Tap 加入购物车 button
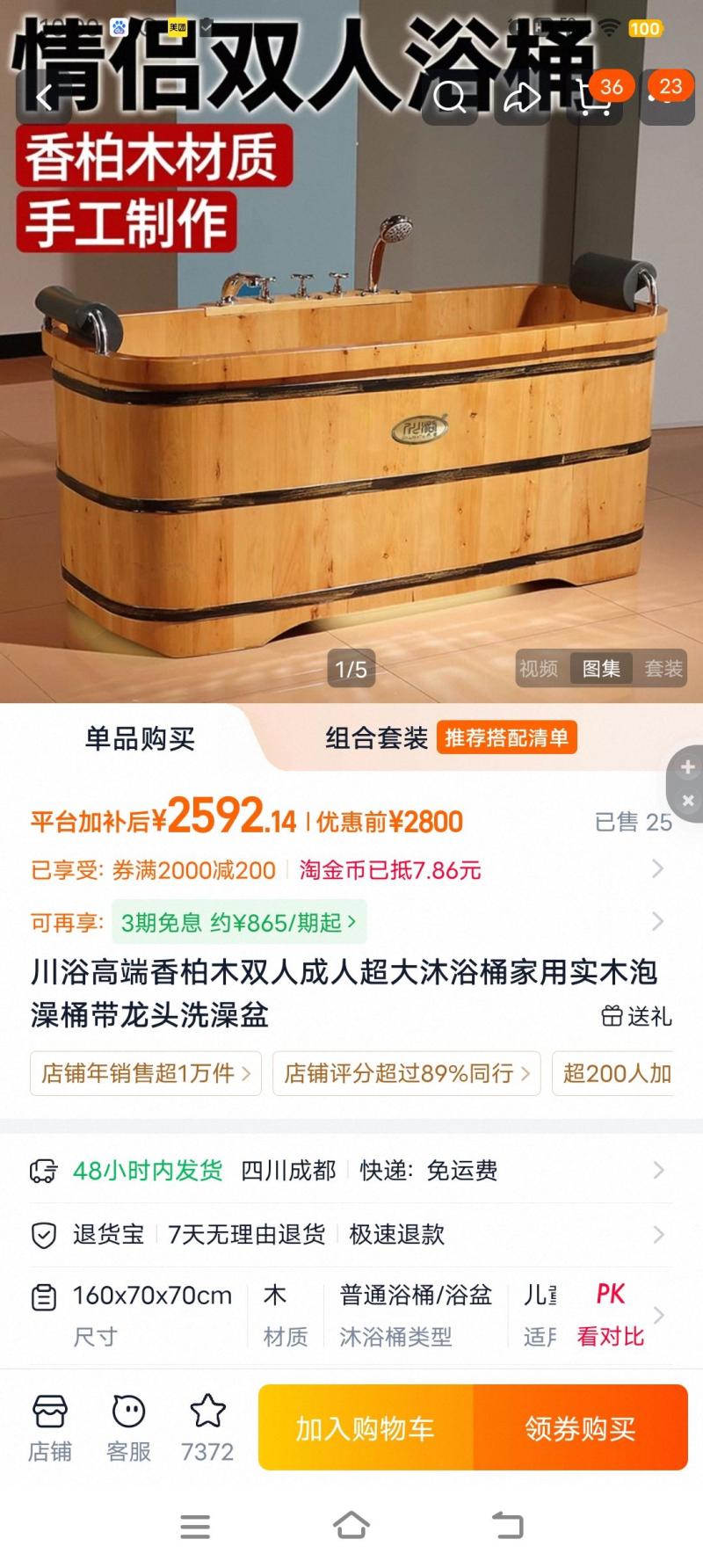 (366, 1428)
